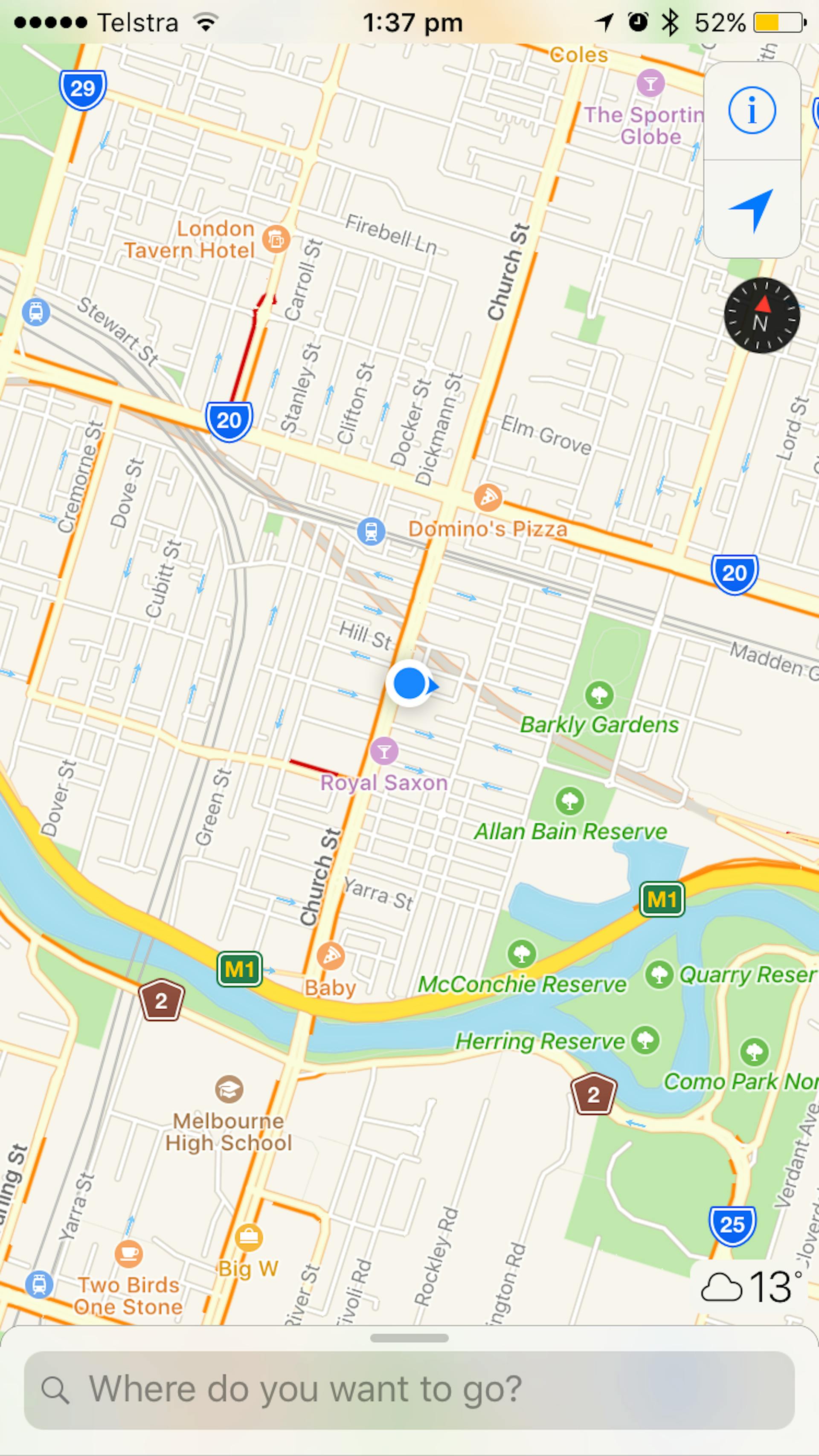Tap the Melbourne High School marker
This screenshot has width=819, height=1456.
pyautogui.click(x=229, y=1088)
